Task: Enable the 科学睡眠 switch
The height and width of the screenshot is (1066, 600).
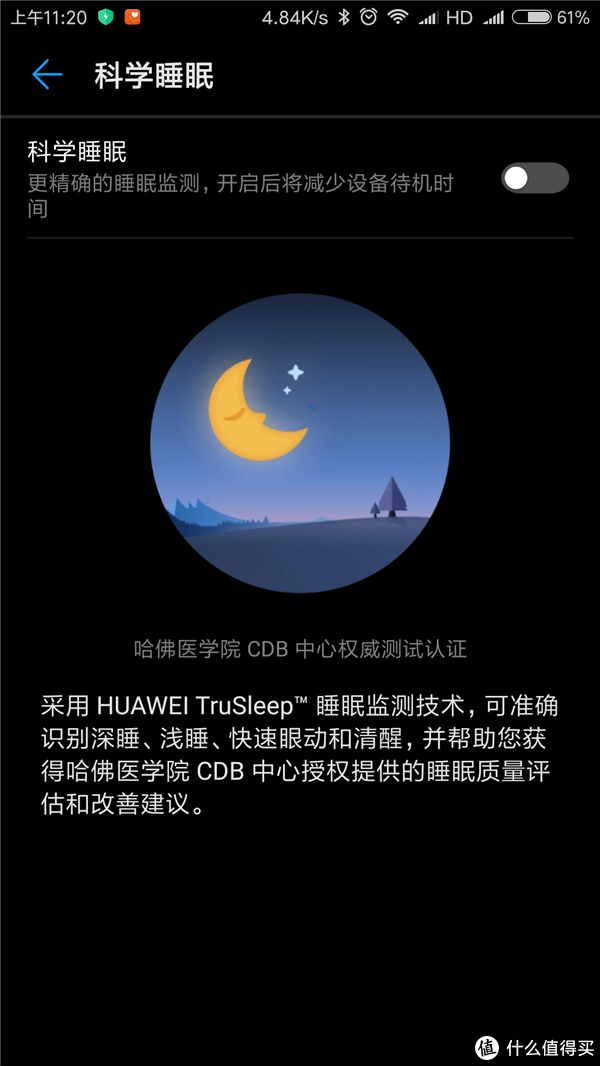Action: (x=535, y=178)
